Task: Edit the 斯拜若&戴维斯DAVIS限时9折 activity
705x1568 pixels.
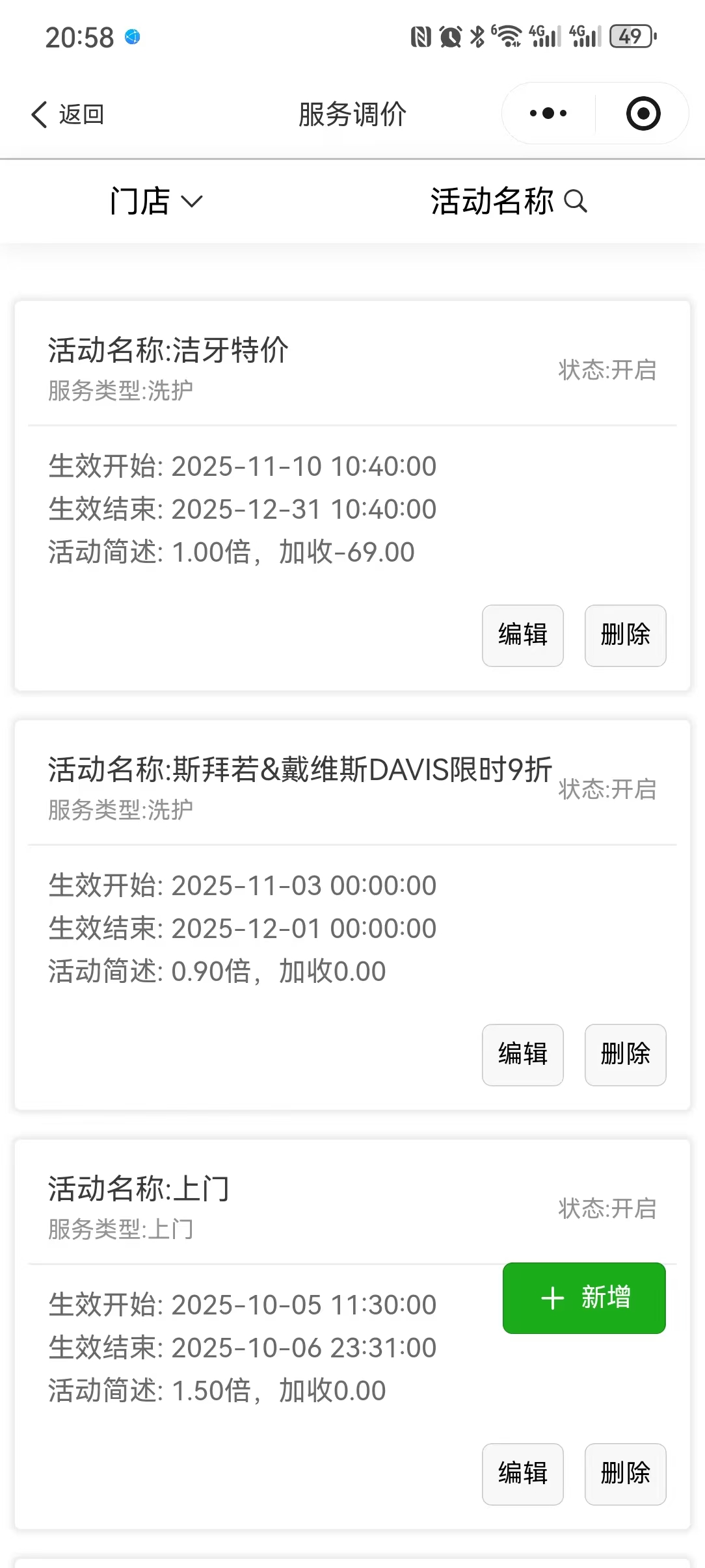Action: 522,1054
